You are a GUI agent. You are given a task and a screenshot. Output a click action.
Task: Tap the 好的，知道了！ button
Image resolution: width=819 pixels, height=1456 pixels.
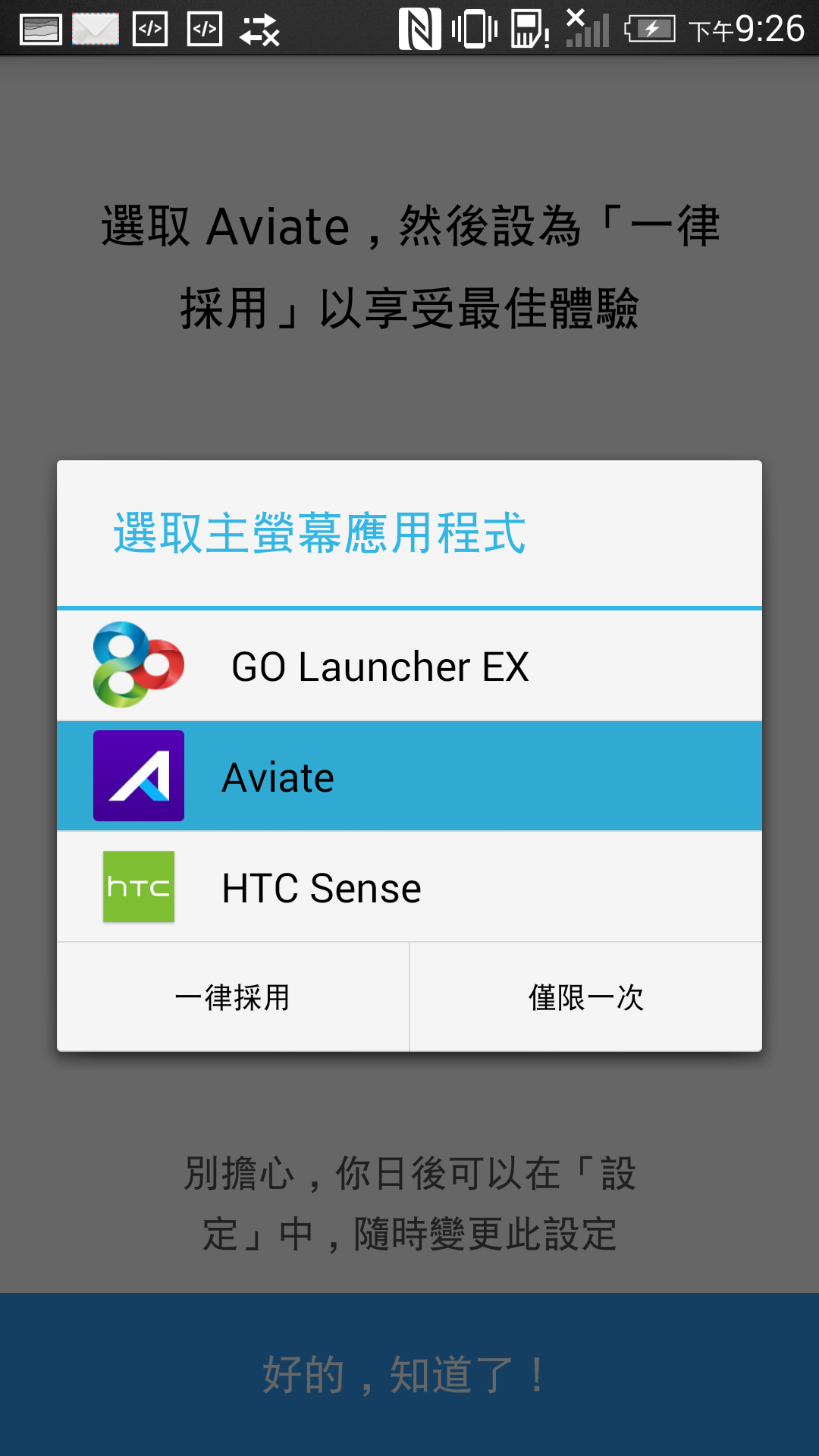[x=409, y=1374]
